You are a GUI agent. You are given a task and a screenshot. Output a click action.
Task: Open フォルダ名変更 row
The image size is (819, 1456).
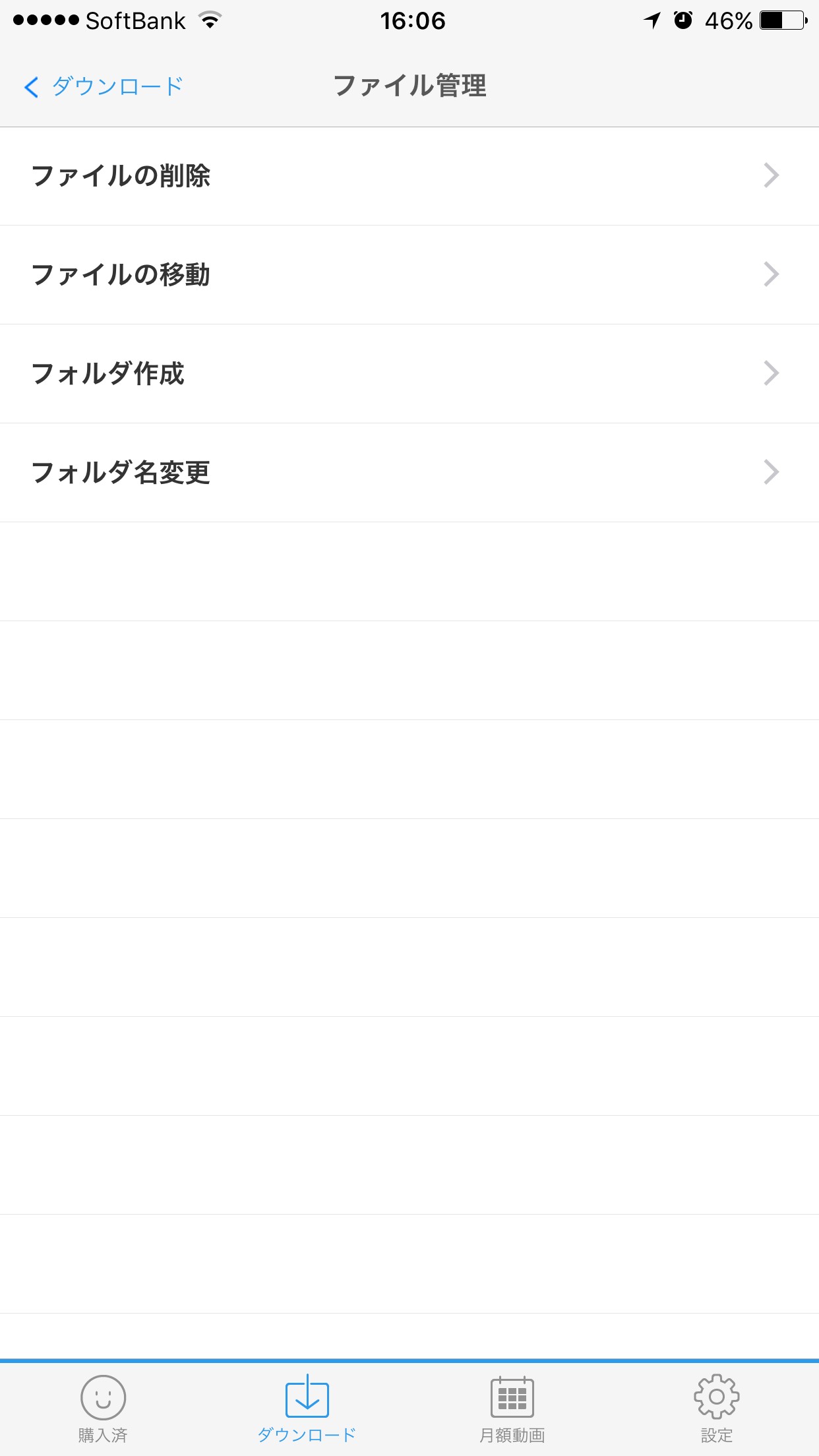tap(409, 473)
